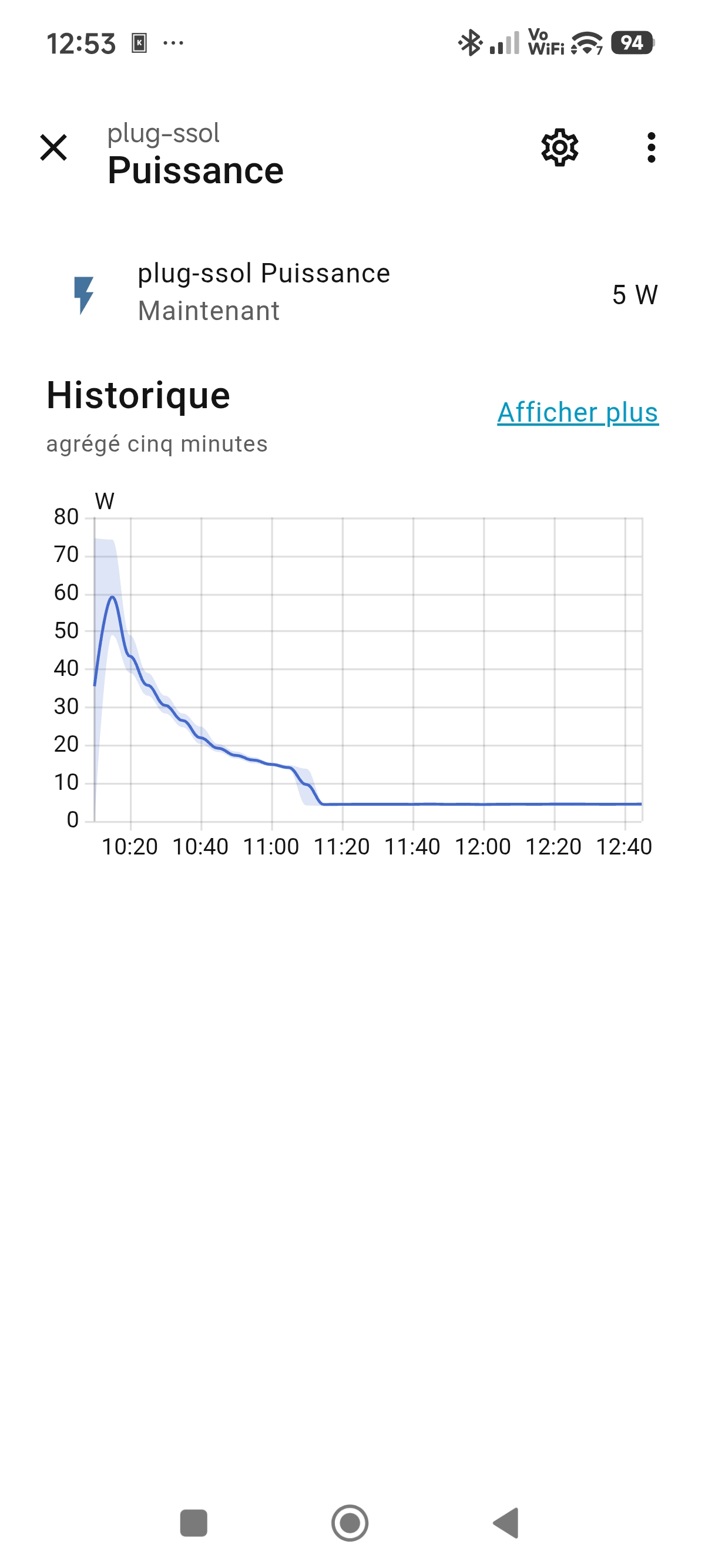Tap the battery indicator showing 94
This screenshot has width=705, height=1568.
[632, 43]
